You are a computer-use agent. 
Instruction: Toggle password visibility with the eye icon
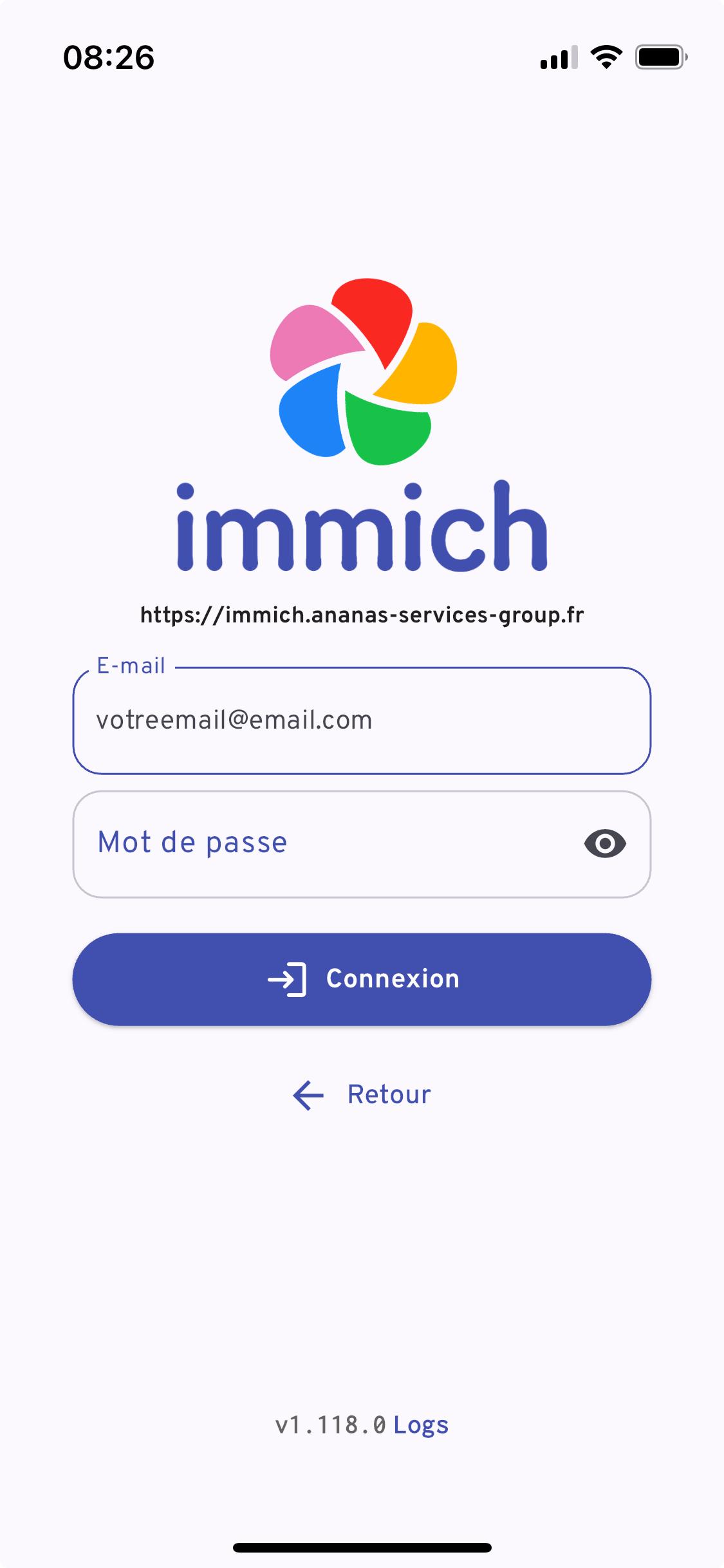coord(604,843)
